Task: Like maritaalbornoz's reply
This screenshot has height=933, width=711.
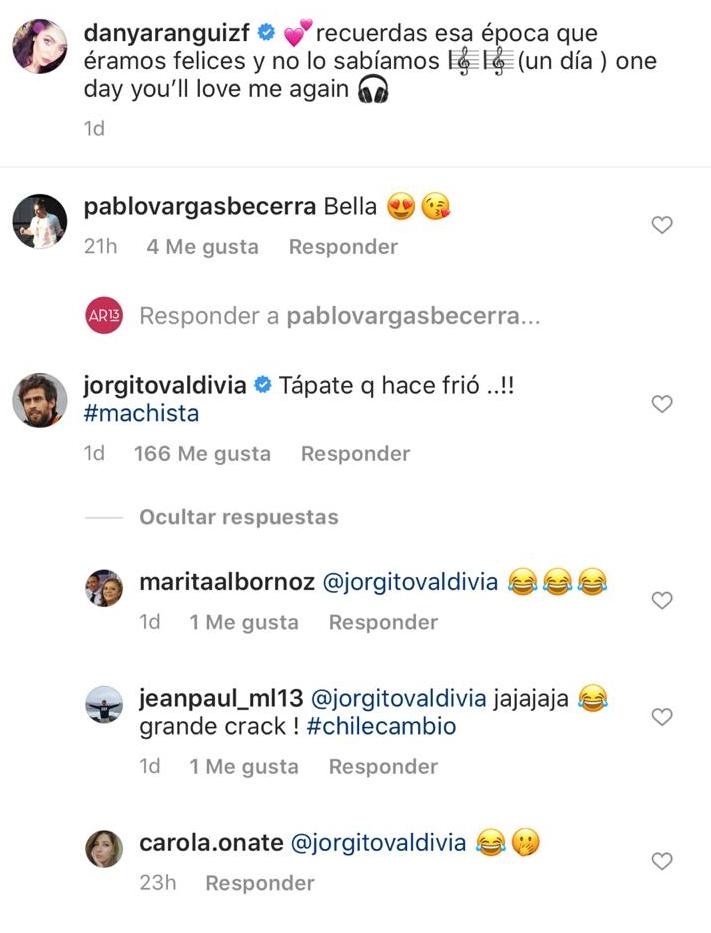Action: [662, 600]
